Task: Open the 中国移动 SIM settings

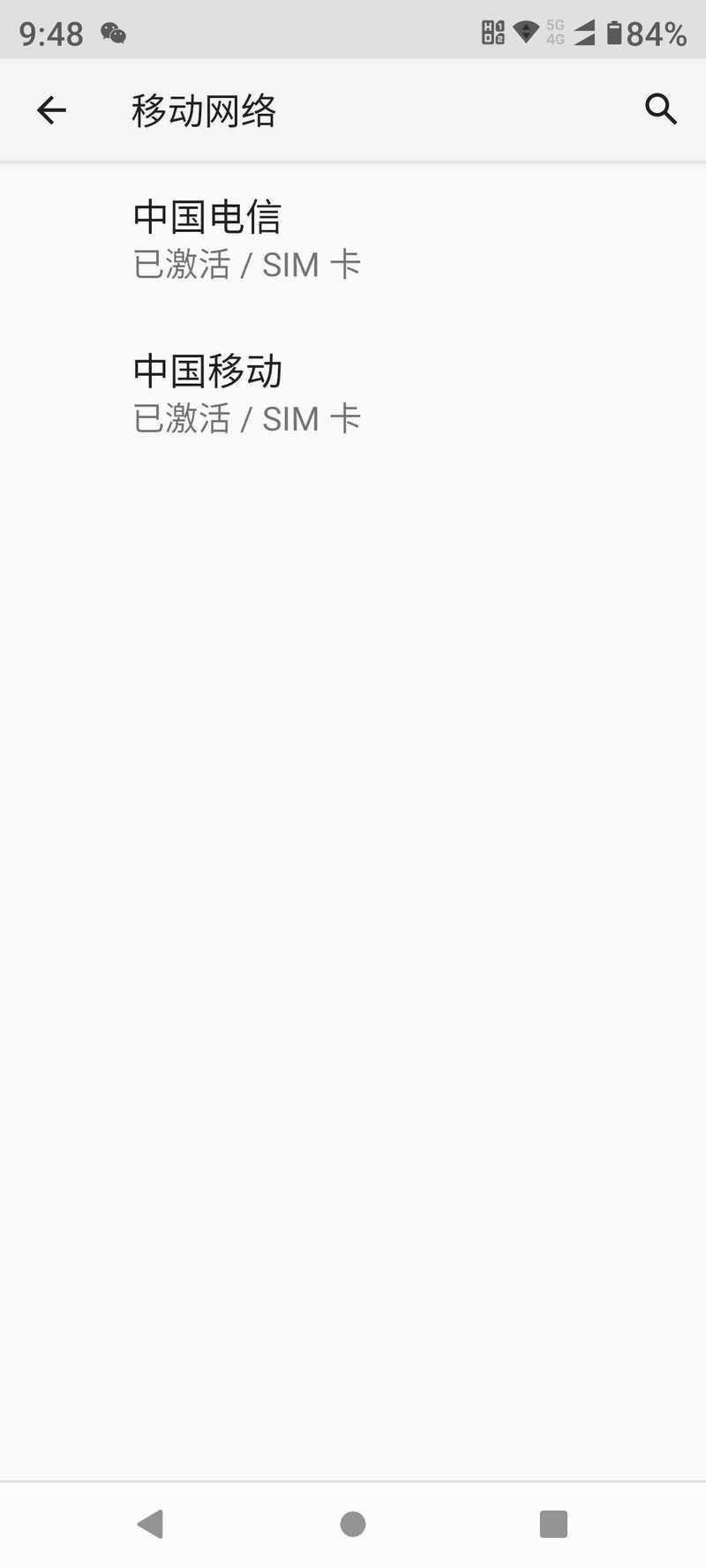Action: point(353,394)
